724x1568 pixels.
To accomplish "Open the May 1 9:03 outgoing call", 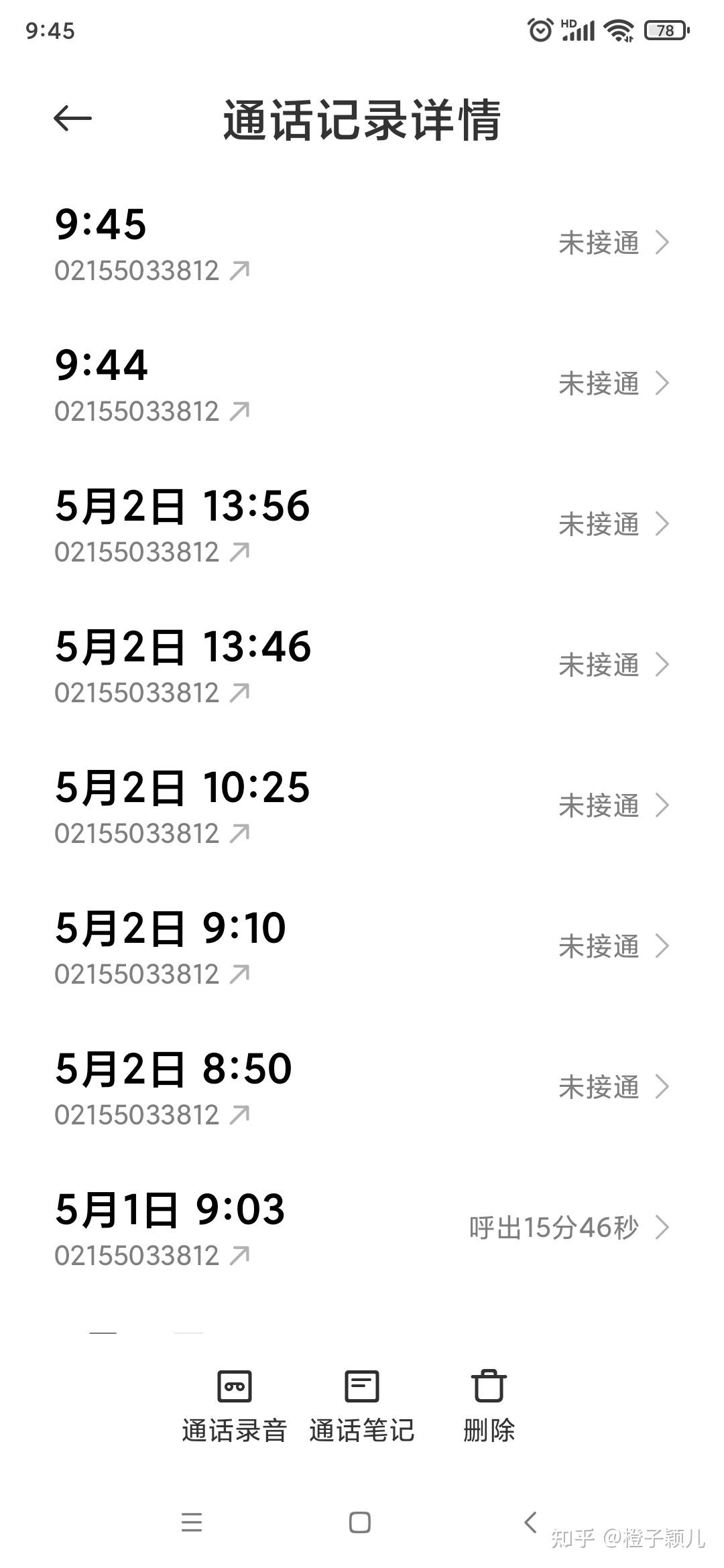I will click(362, 1228).
